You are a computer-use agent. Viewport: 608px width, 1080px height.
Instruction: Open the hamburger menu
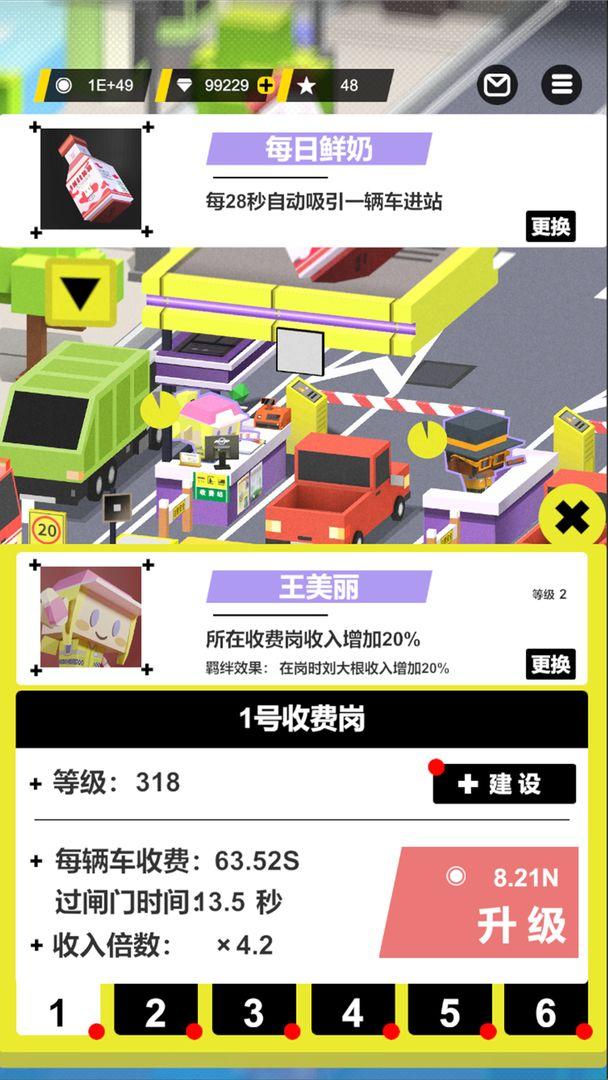coord(561,85)
